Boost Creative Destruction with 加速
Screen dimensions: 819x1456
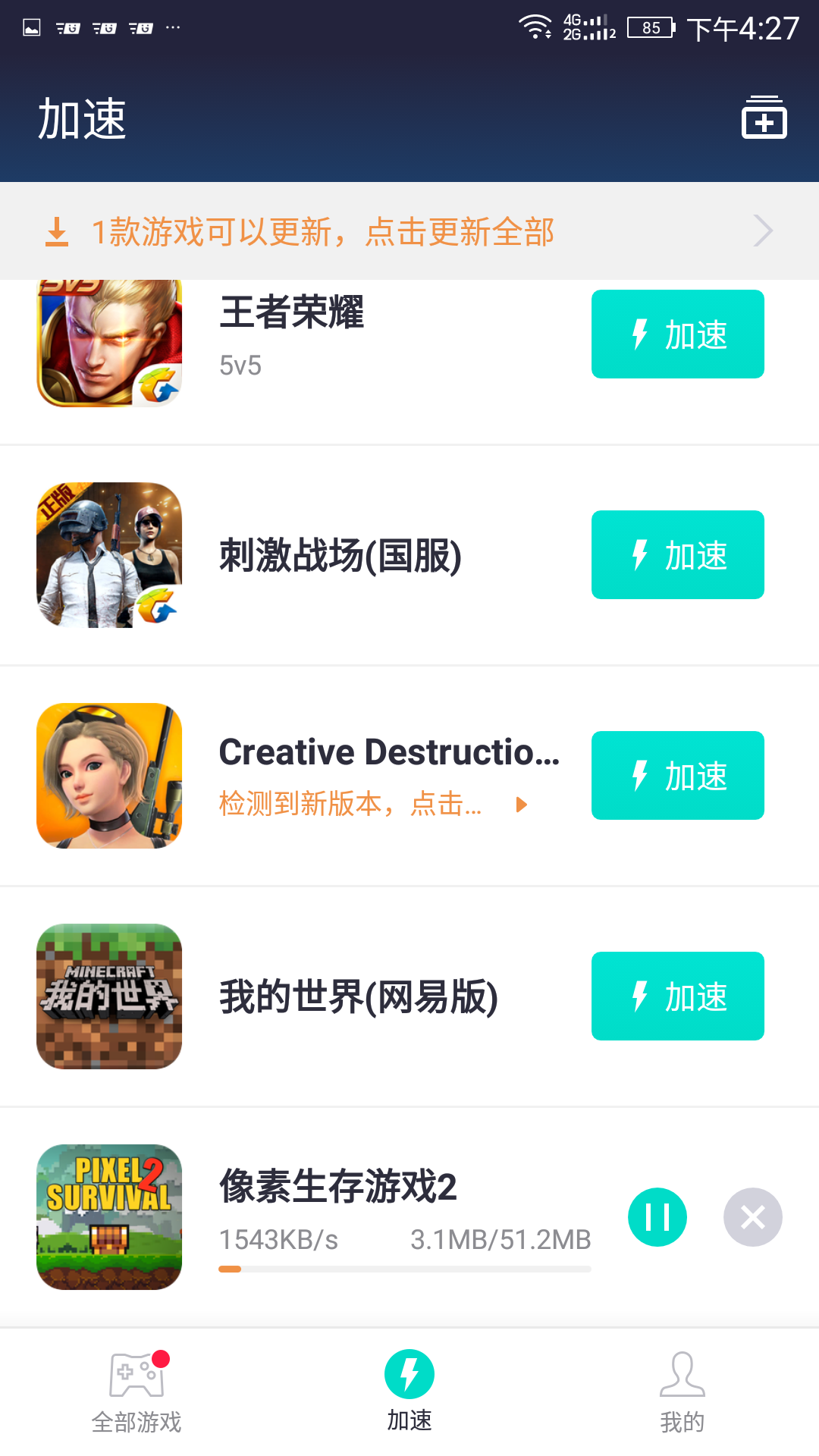click(x=677, y=776)
